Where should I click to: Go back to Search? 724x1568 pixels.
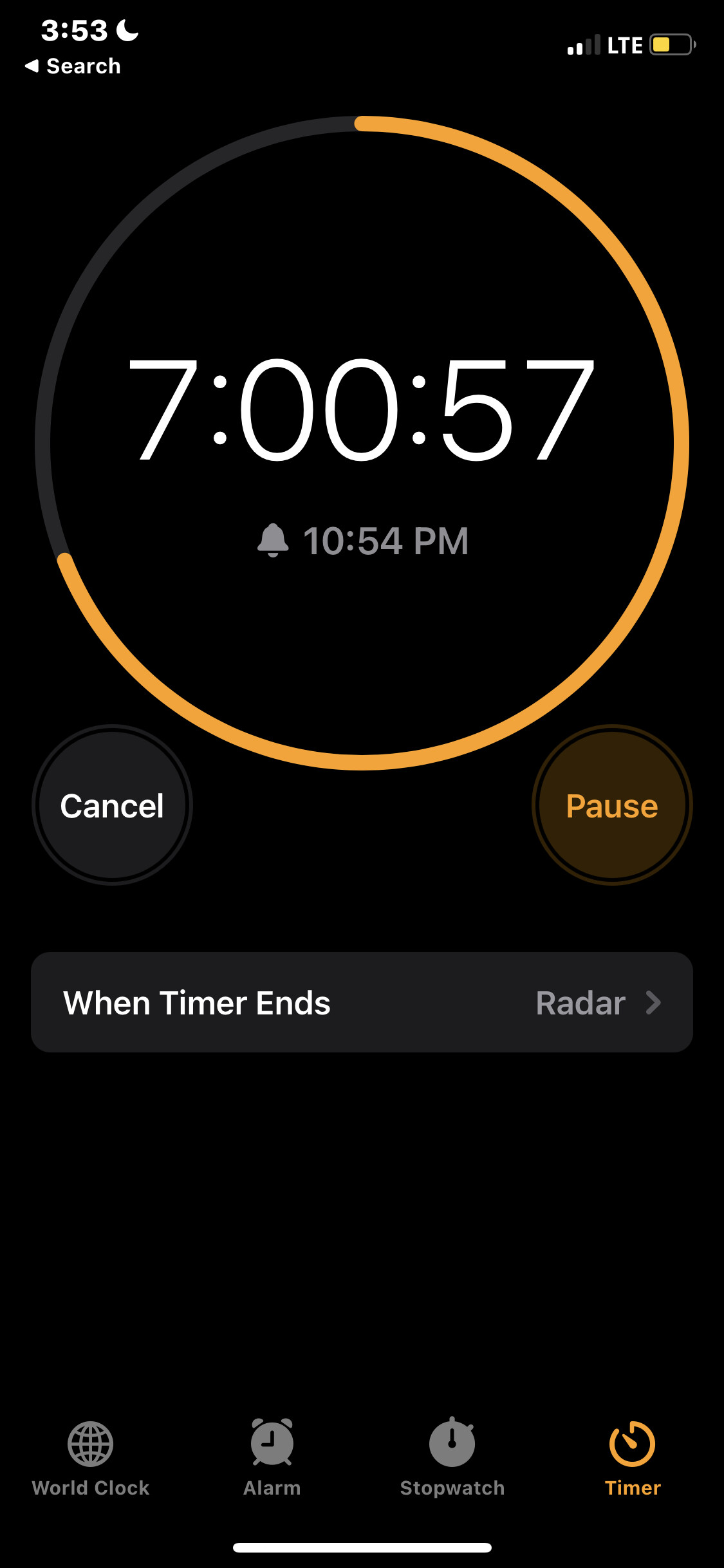coord(73,66)
